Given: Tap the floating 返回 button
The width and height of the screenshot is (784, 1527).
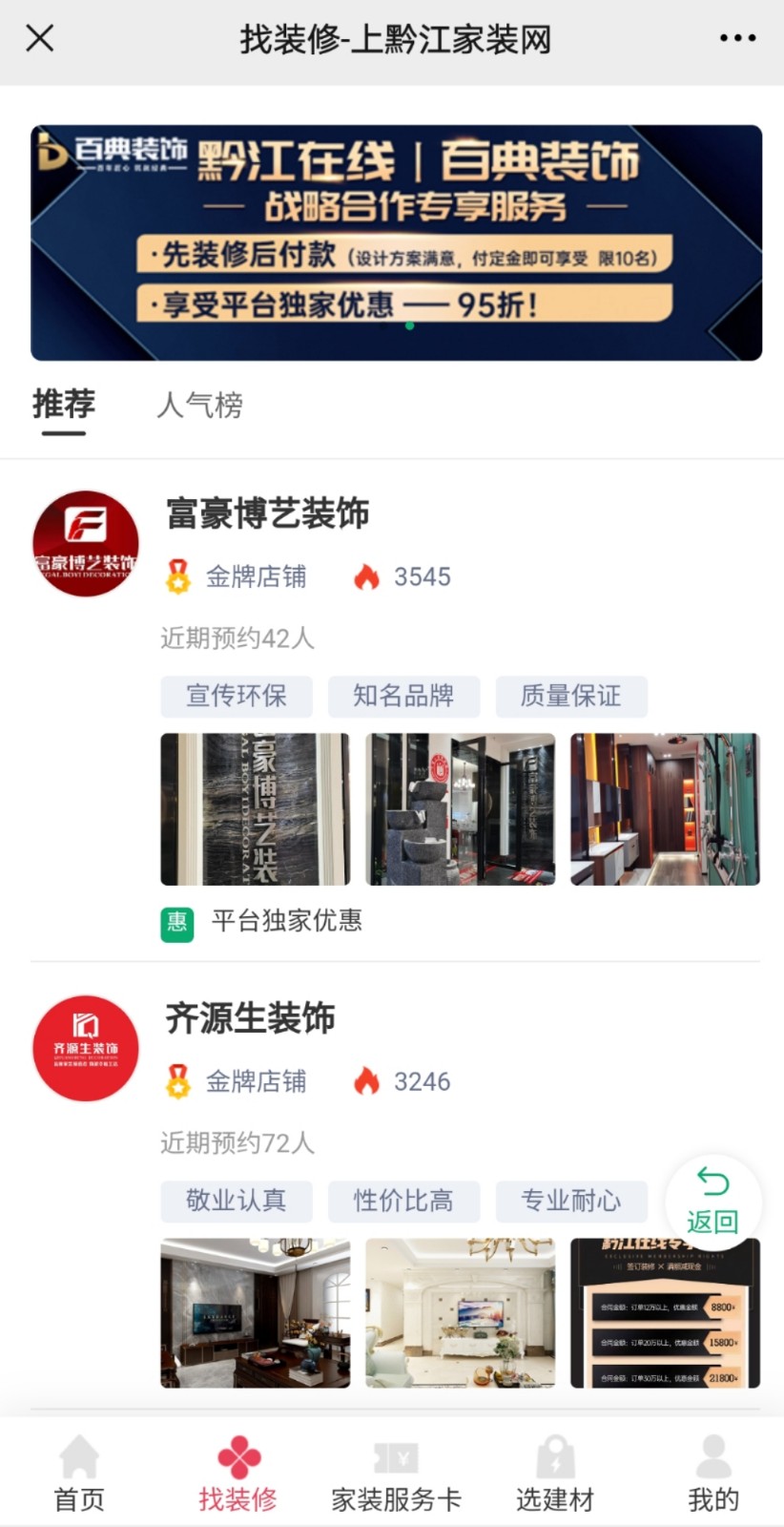Looking at the screenshot, I should click(712, 1201).
